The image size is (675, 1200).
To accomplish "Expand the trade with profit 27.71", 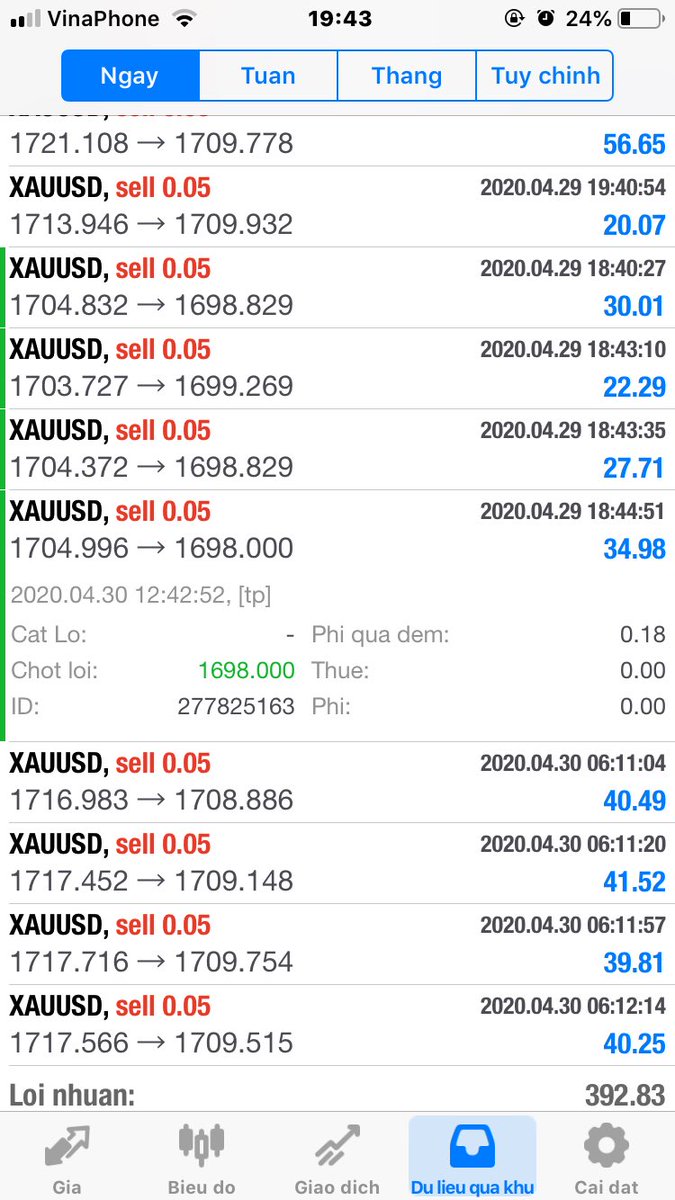I will pyautogui.click(x=337, y=450).
